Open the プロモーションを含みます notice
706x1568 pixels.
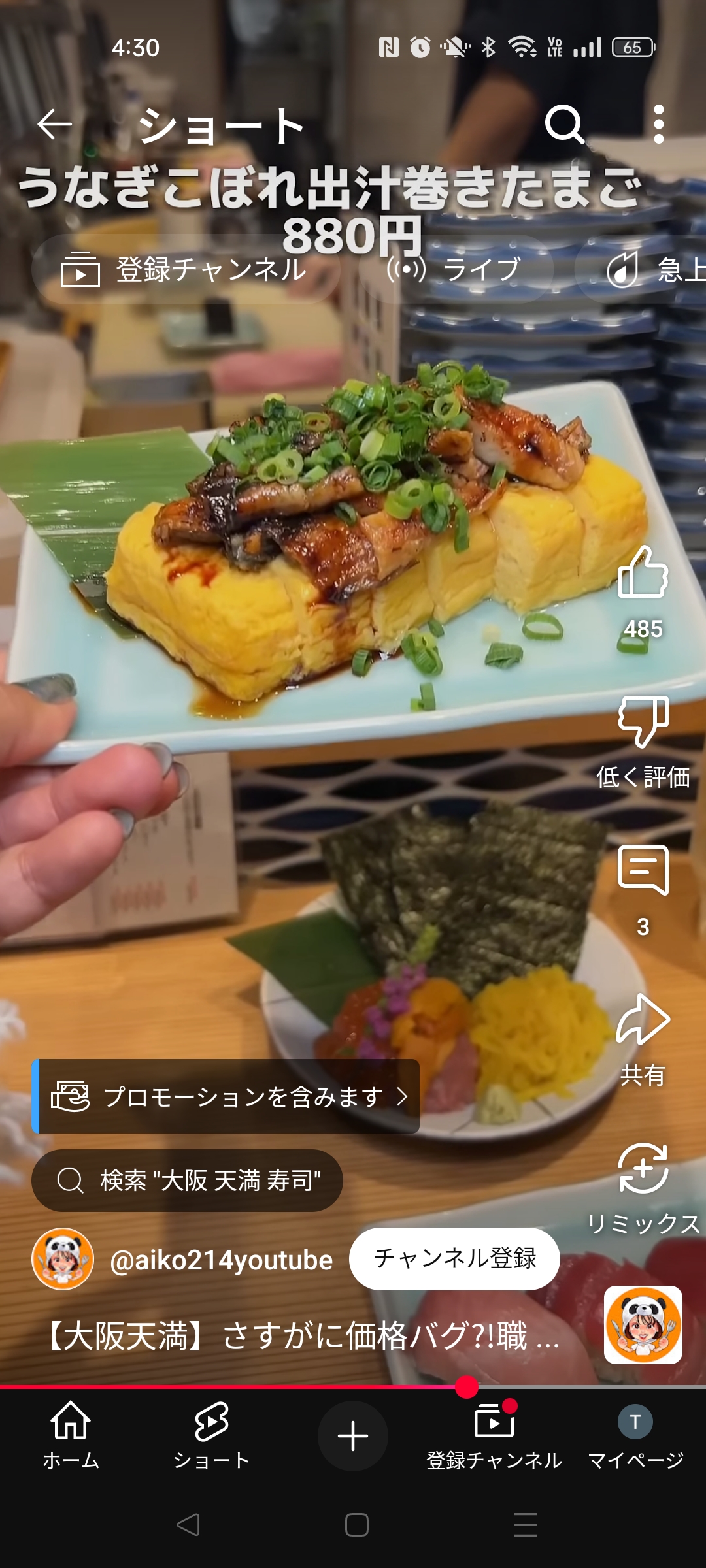click(226, 1096)
